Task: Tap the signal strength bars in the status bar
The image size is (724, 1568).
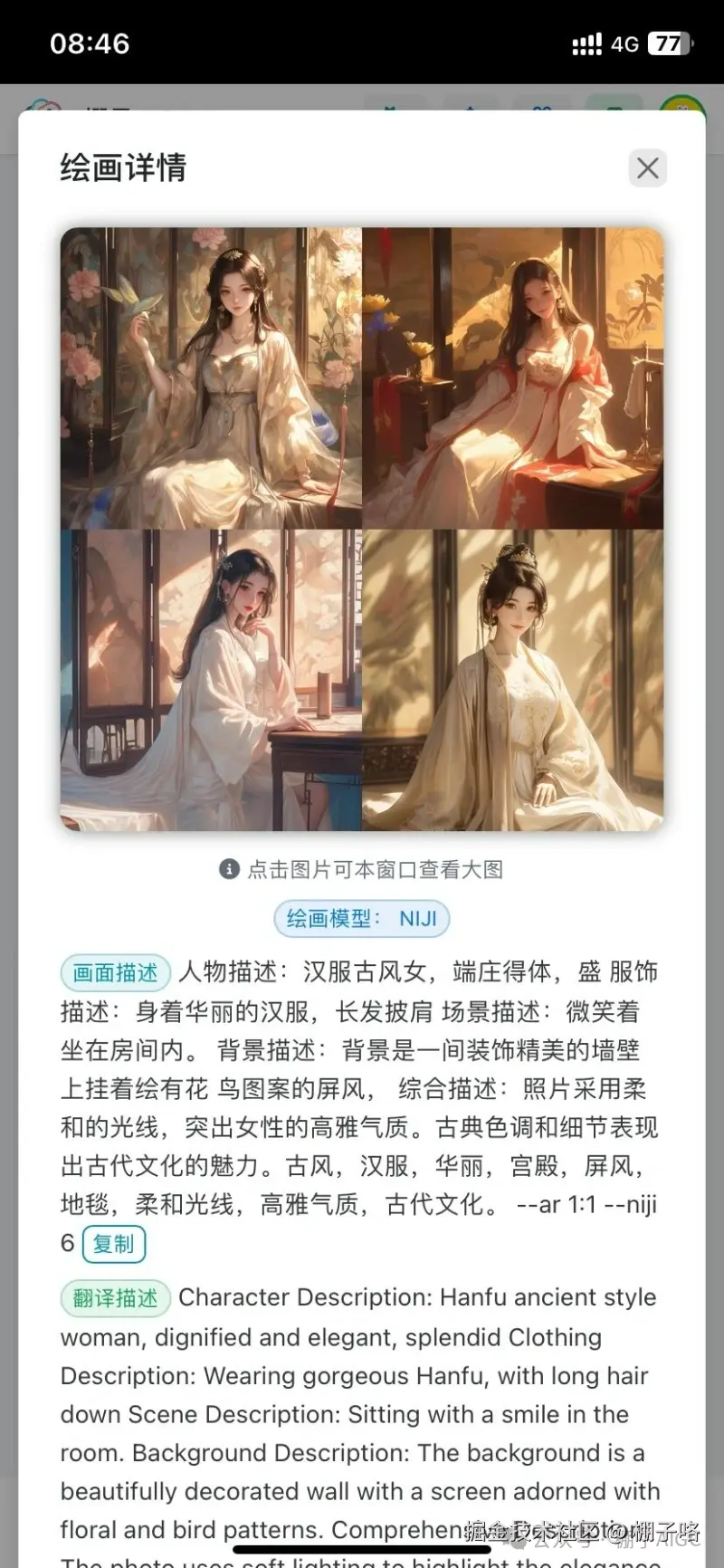Action: [588, 43]
